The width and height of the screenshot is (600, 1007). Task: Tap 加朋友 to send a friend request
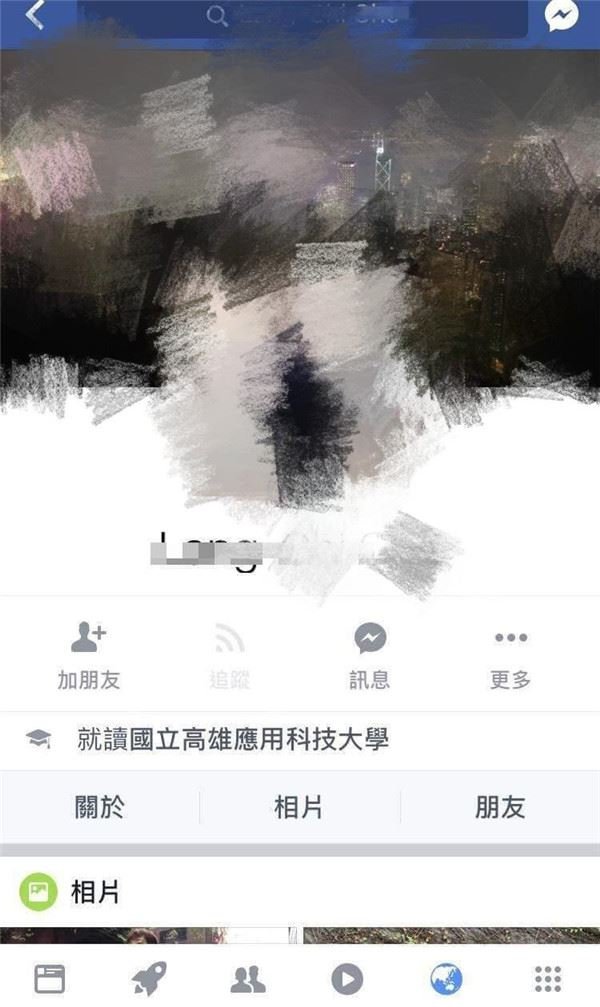[x=89, y=656]
